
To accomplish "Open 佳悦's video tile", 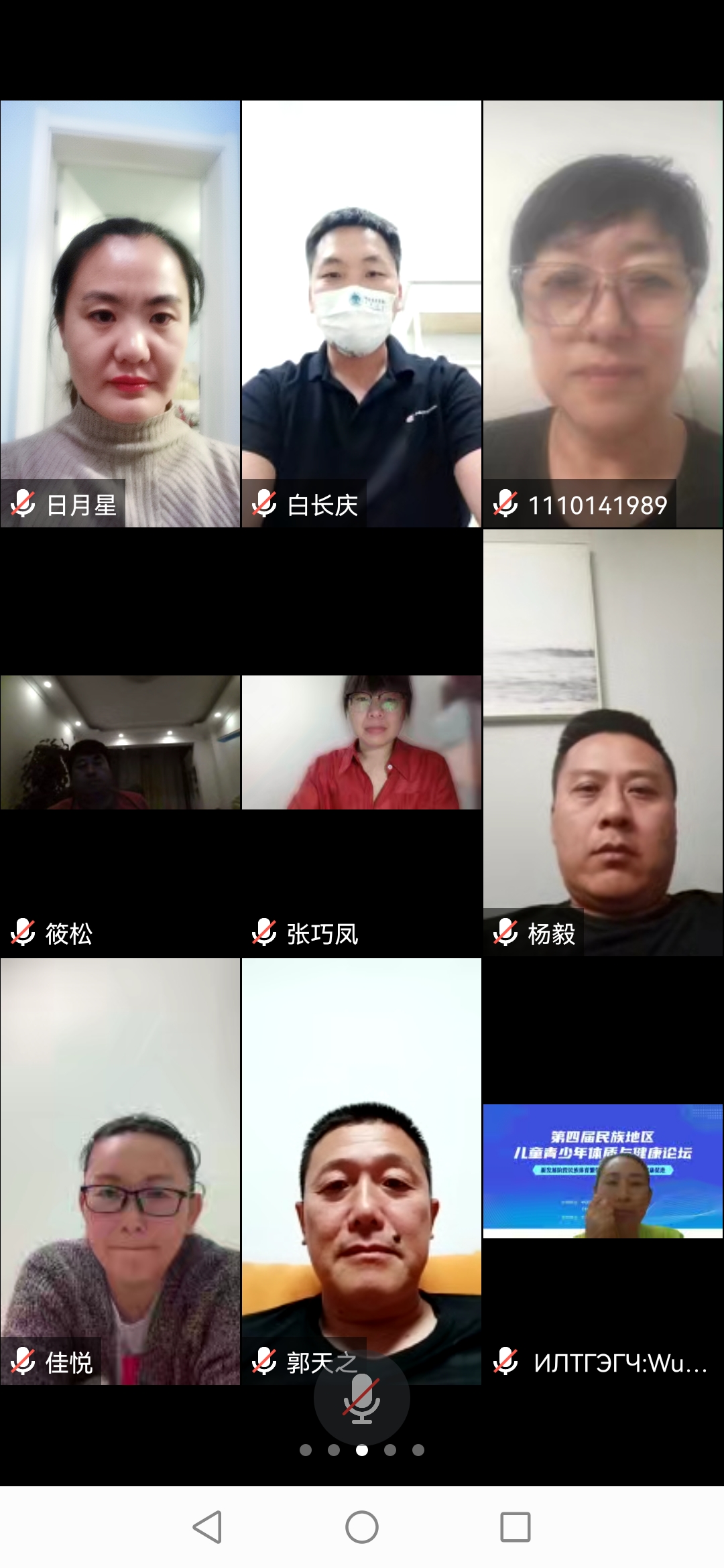I will pyautogui.click(x=121, y=1171).
